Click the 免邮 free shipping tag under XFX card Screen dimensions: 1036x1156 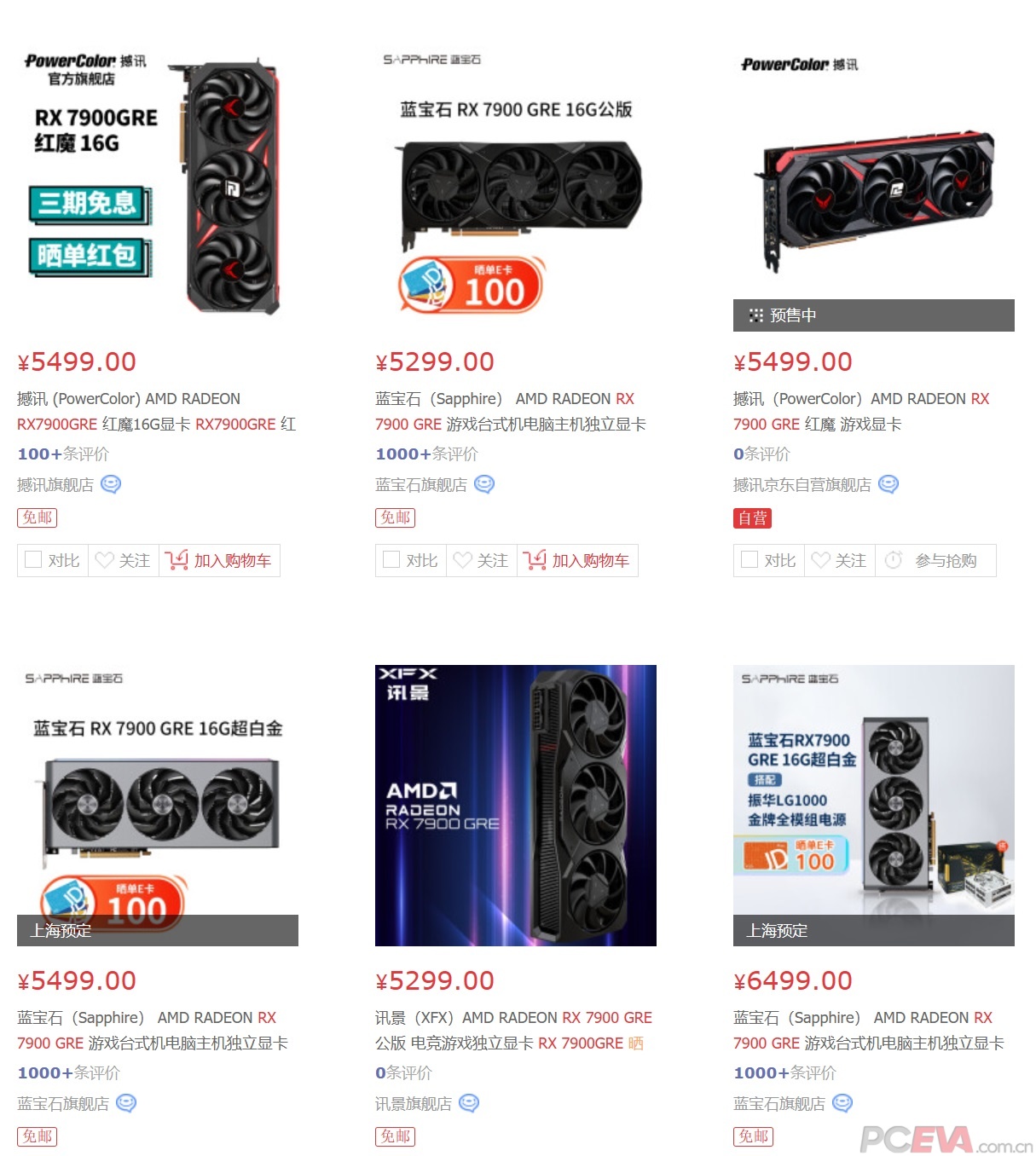click(x=395, y=1136)
